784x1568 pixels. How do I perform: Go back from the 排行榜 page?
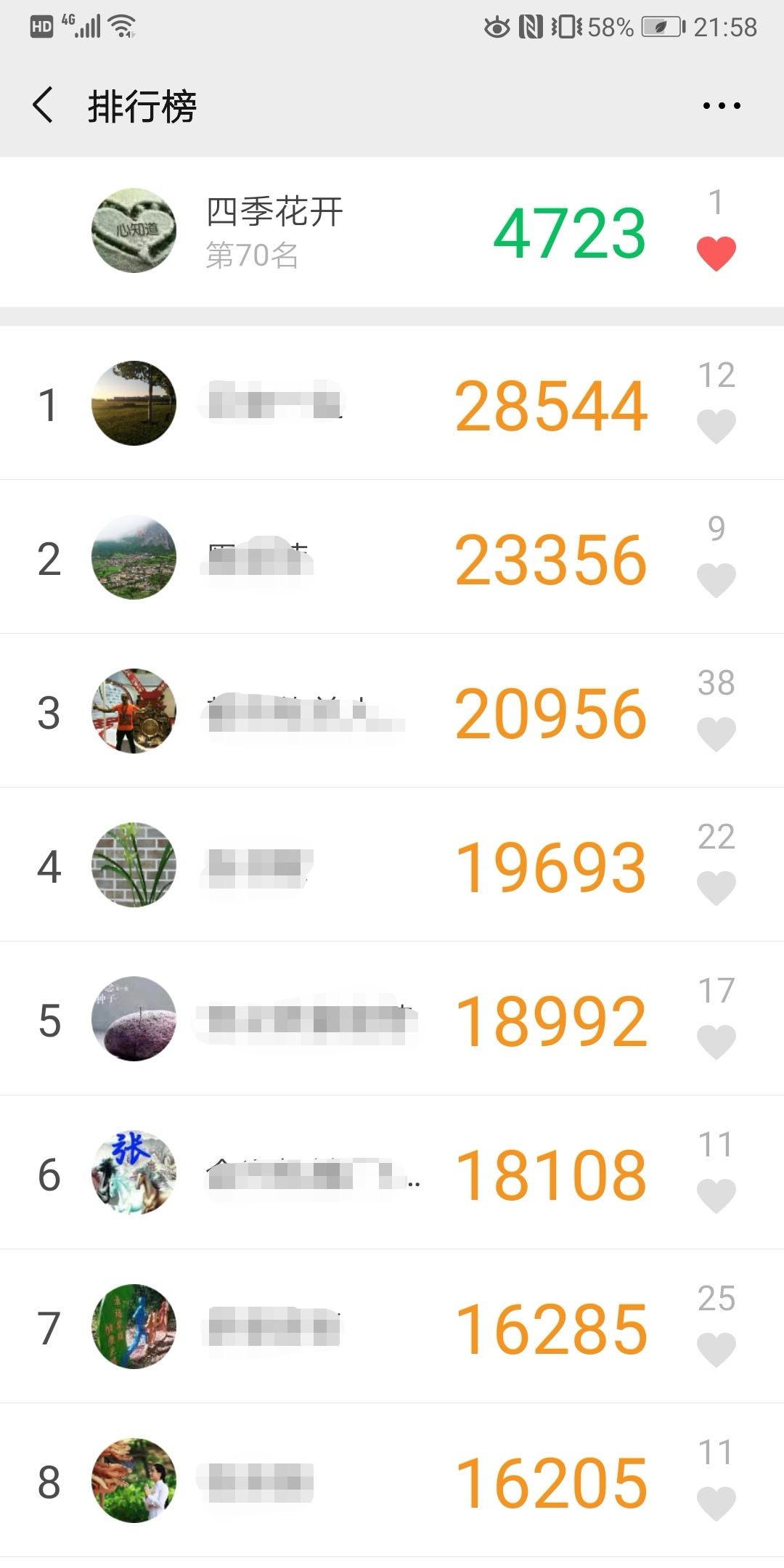(x=43, y=105)
